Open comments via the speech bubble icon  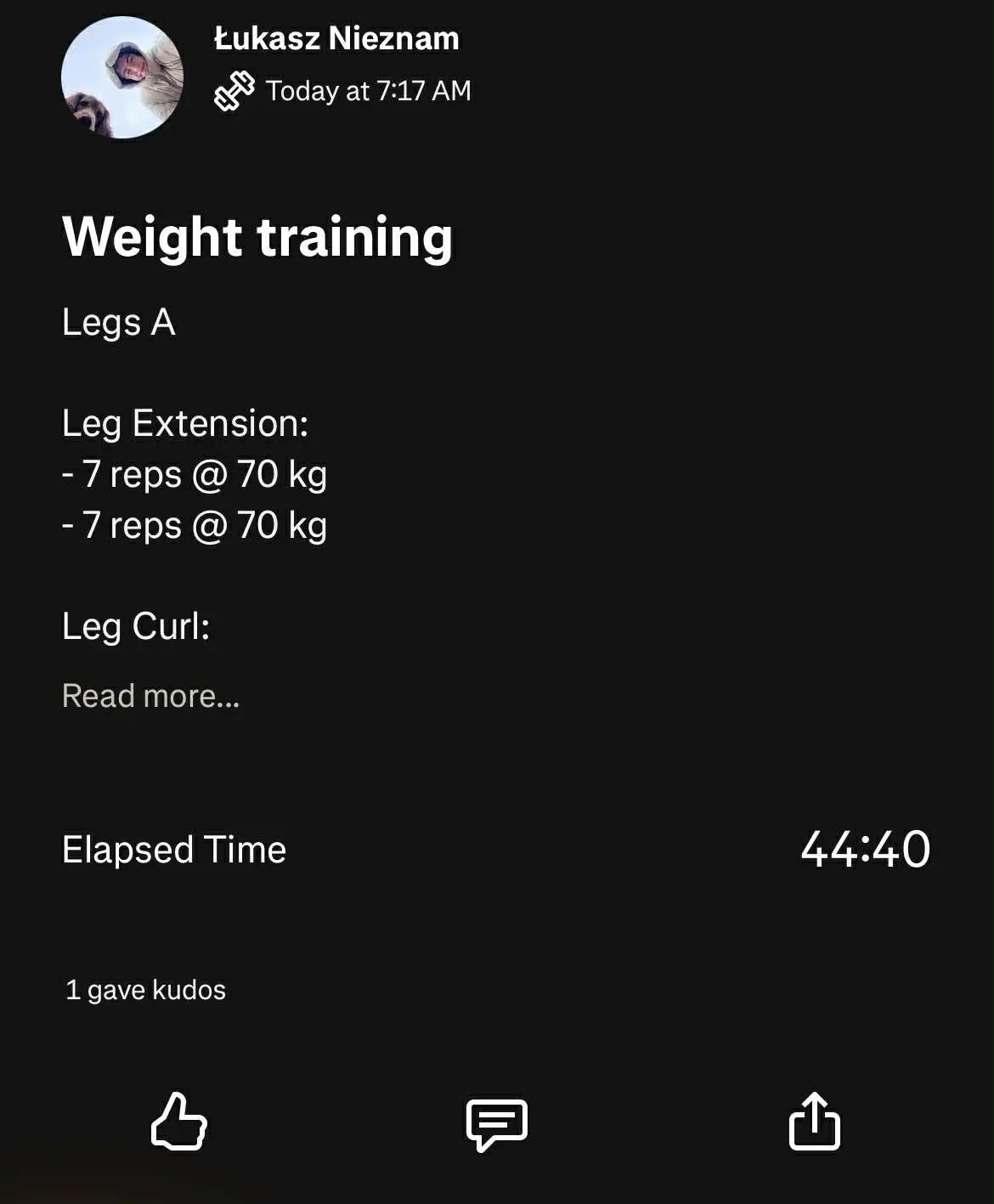pyautogui.click(x=497, y=1125)
